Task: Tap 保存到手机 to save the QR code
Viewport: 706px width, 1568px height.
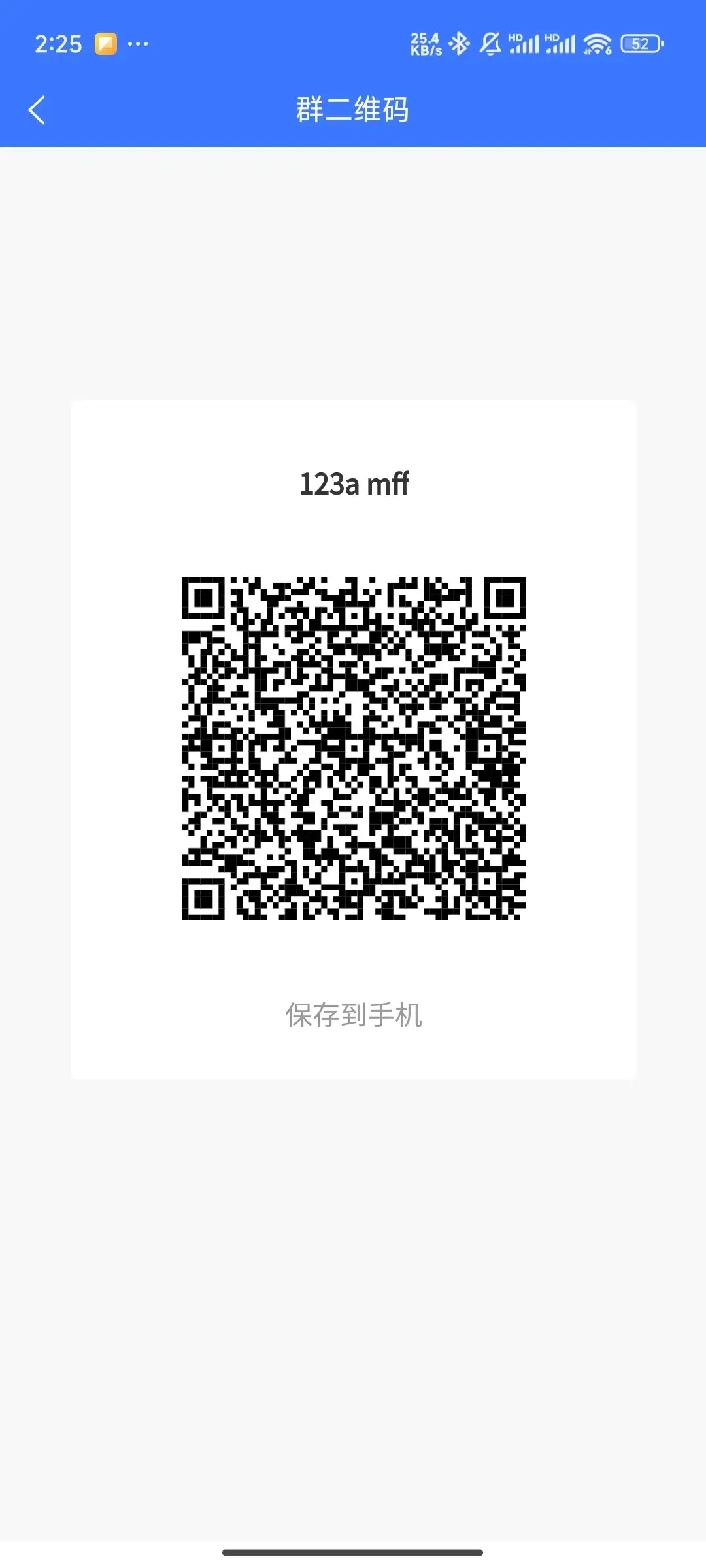Action: click(353, 1015)
